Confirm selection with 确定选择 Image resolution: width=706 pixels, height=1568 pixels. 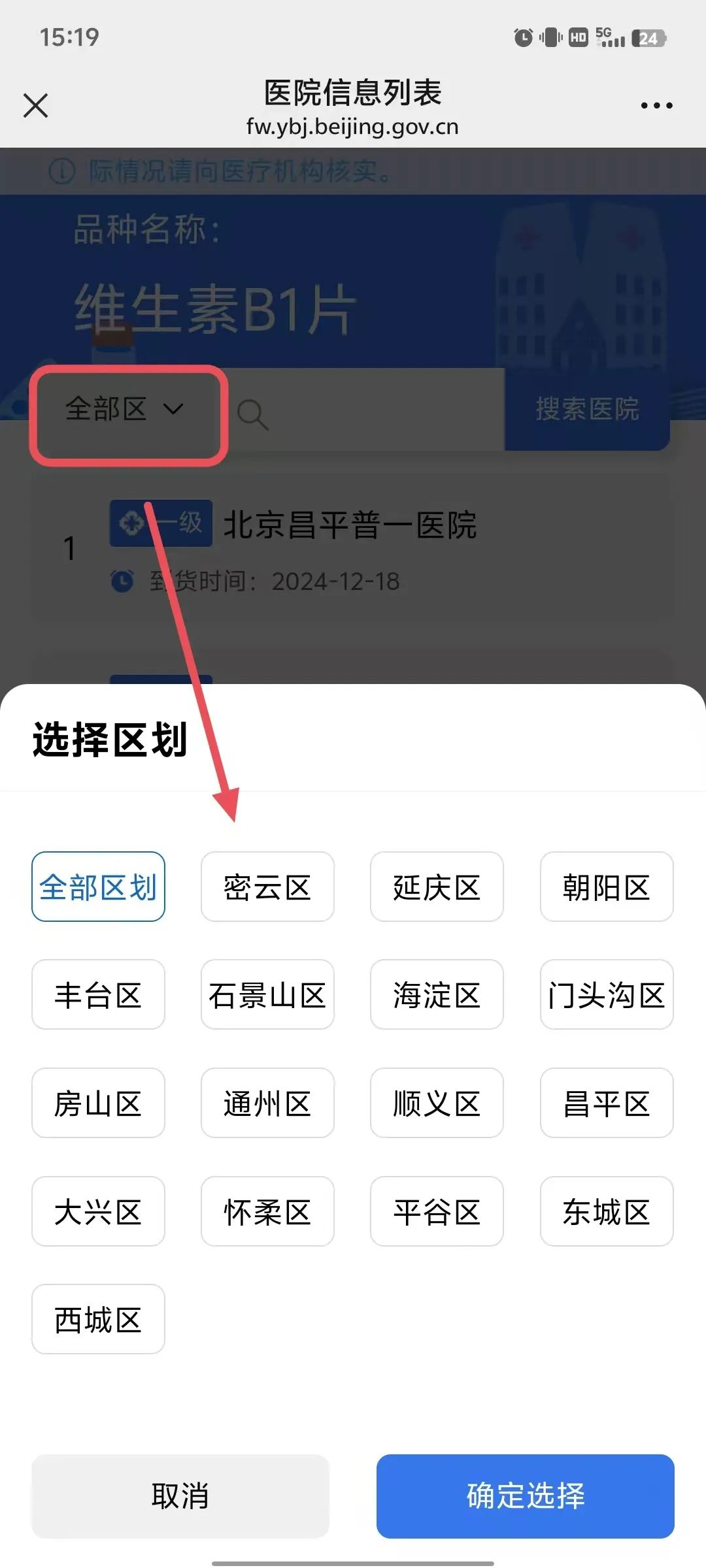coord(525,1496)
